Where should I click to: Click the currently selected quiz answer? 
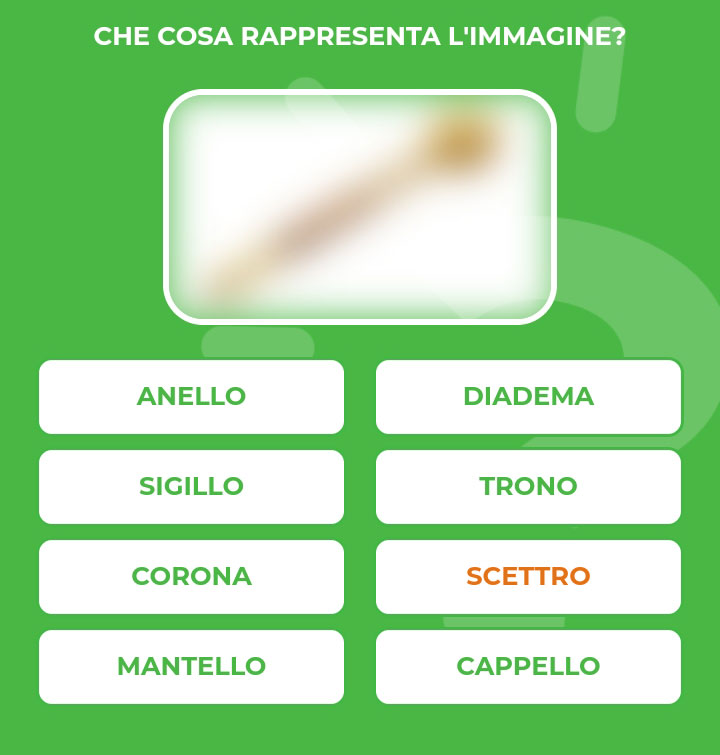click(x=528, y=577)
